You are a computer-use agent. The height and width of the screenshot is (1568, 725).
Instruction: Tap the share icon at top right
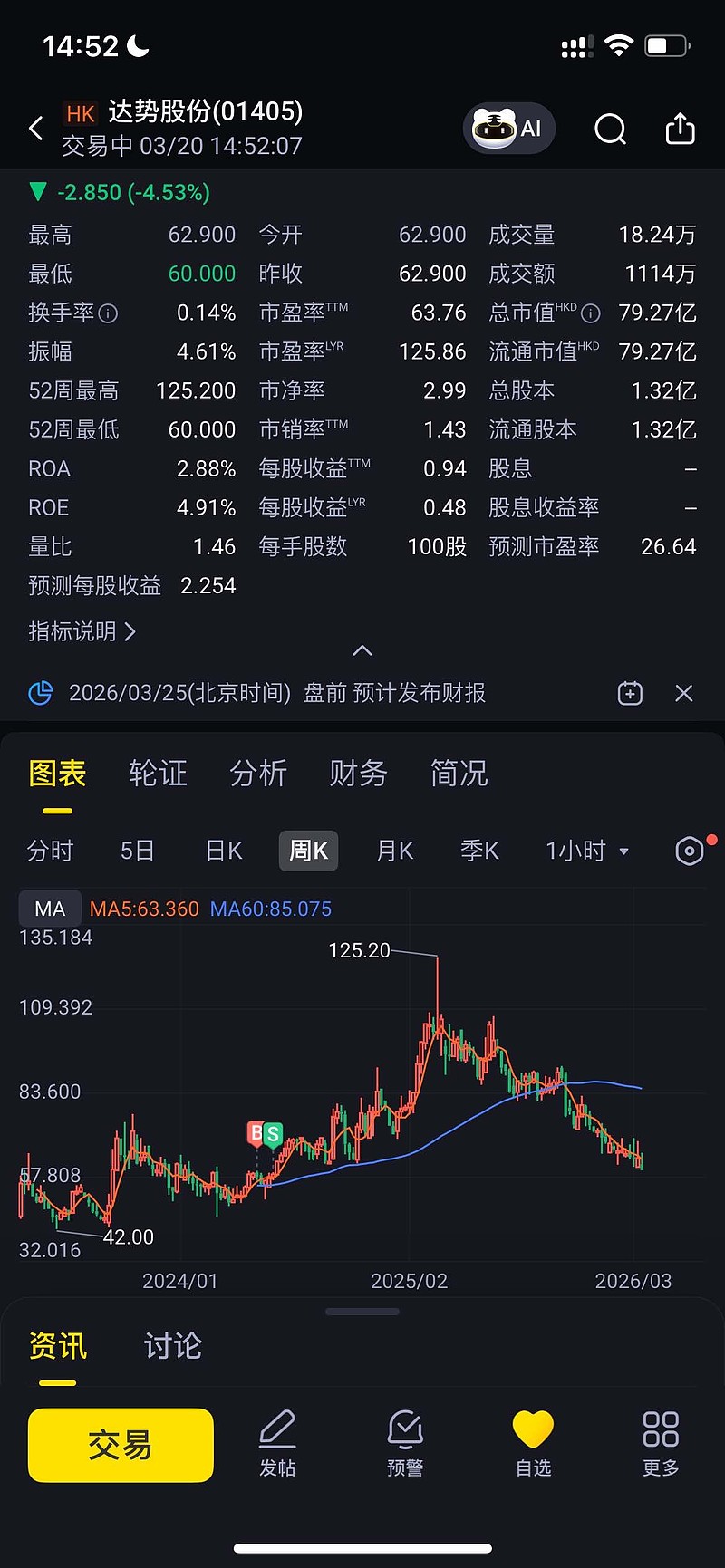[680, 129]
